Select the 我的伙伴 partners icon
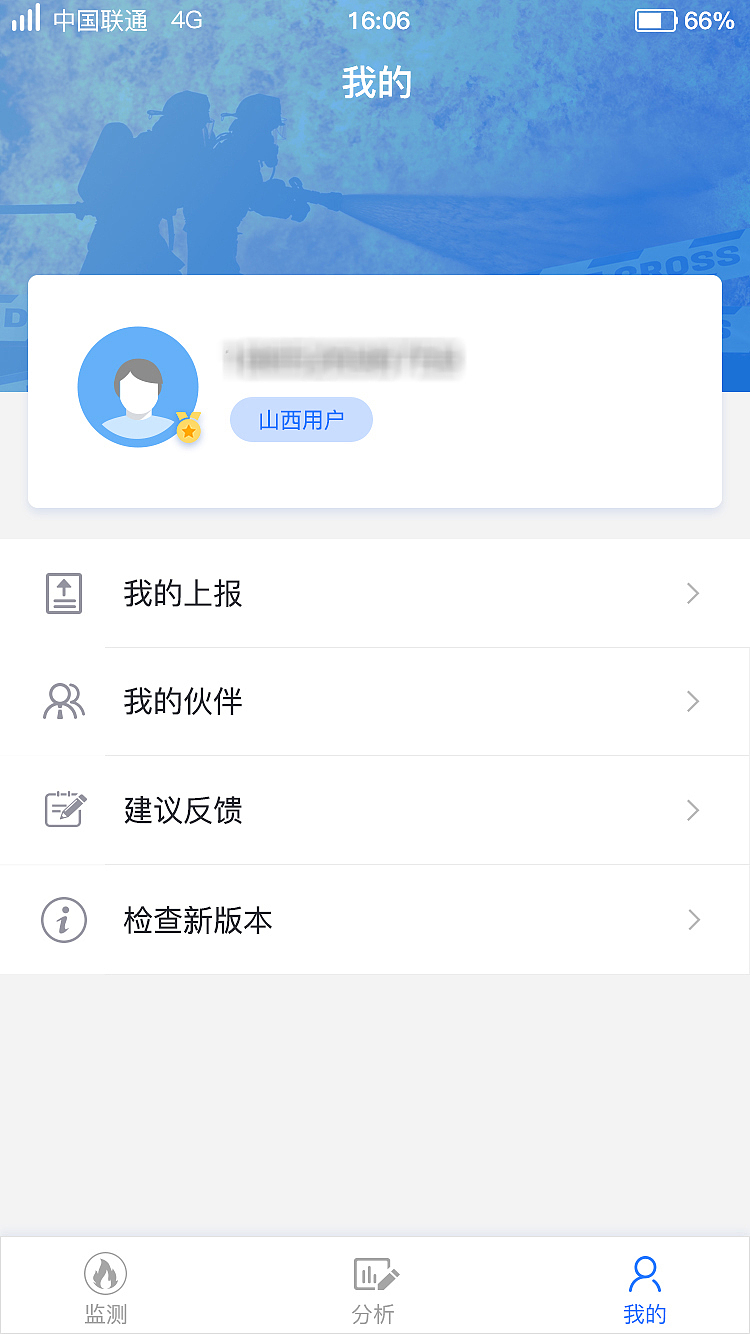Image resolution: width=750 pixels, height=1334 pixels. [64, 701]
